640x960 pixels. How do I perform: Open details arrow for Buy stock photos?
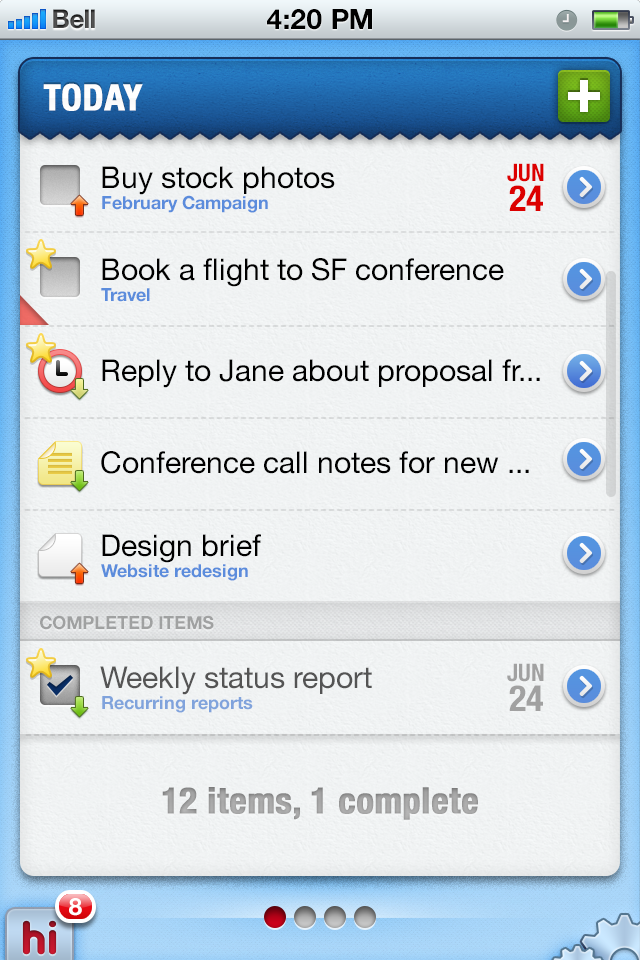point(584,187)
